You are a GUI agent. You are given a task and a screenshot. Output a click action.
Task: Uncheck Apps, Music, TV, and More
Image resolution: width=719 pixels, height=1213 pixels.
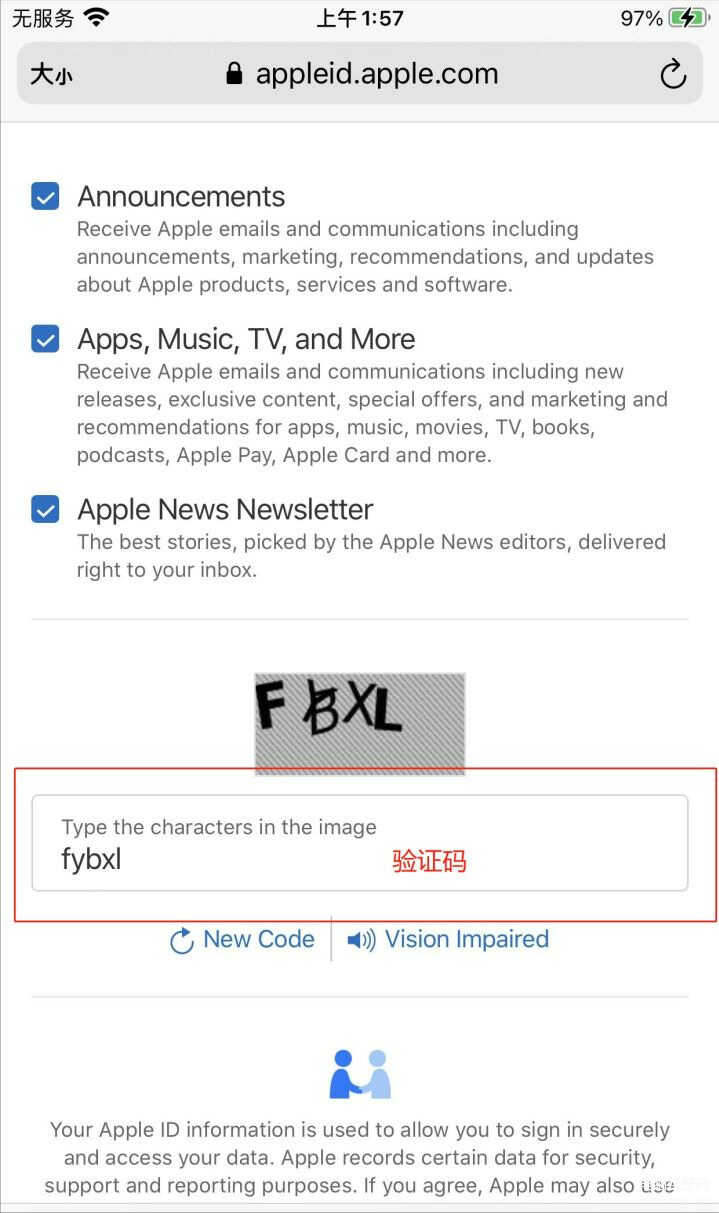[x=45, y=339]
